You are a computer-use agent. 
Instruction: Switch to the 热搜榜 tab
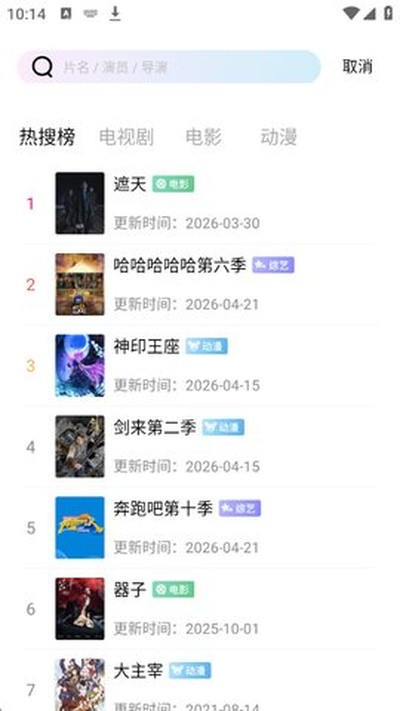47,137
